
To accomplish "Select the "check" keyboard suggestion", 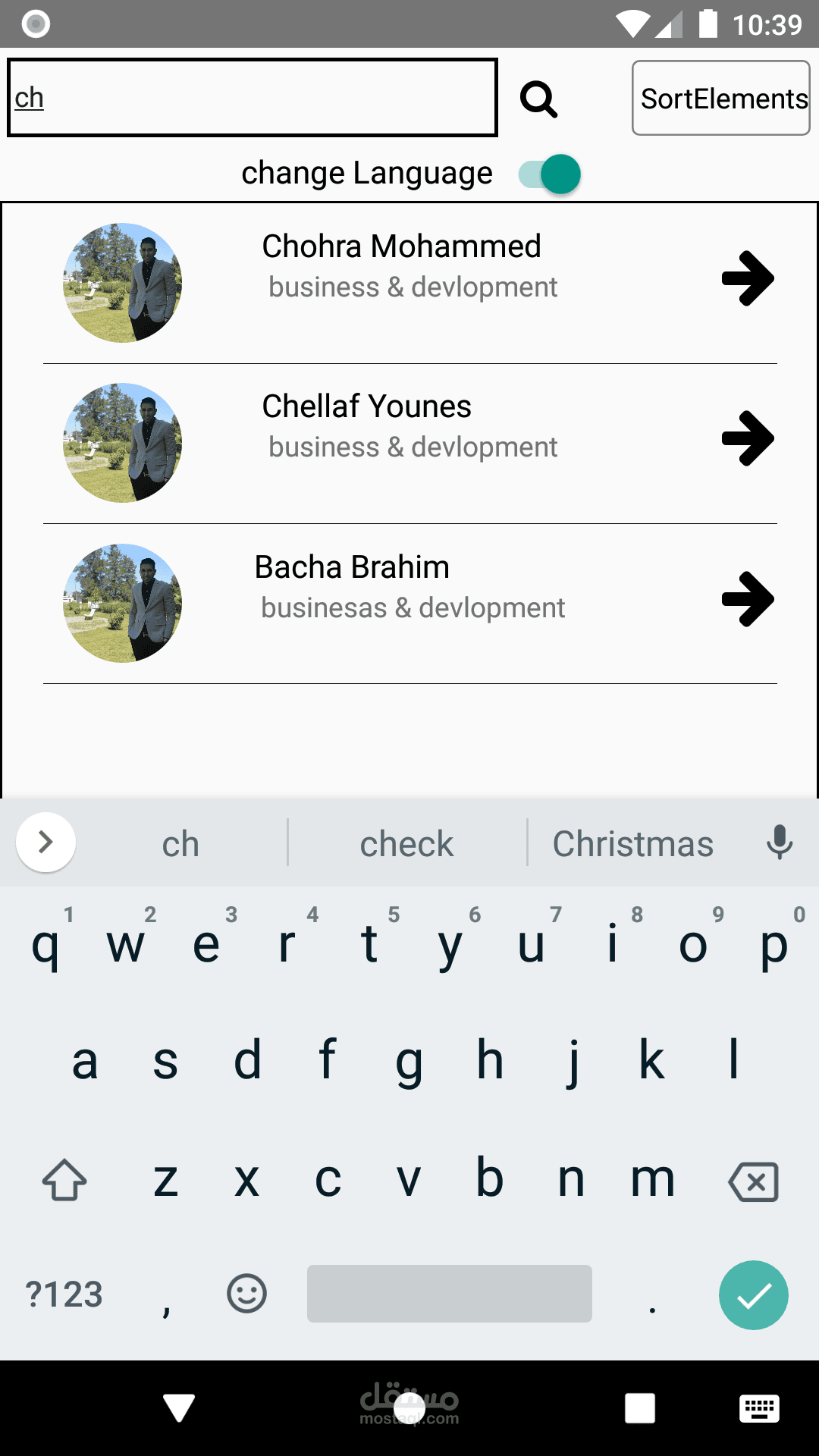I will [x=406, y=843].
